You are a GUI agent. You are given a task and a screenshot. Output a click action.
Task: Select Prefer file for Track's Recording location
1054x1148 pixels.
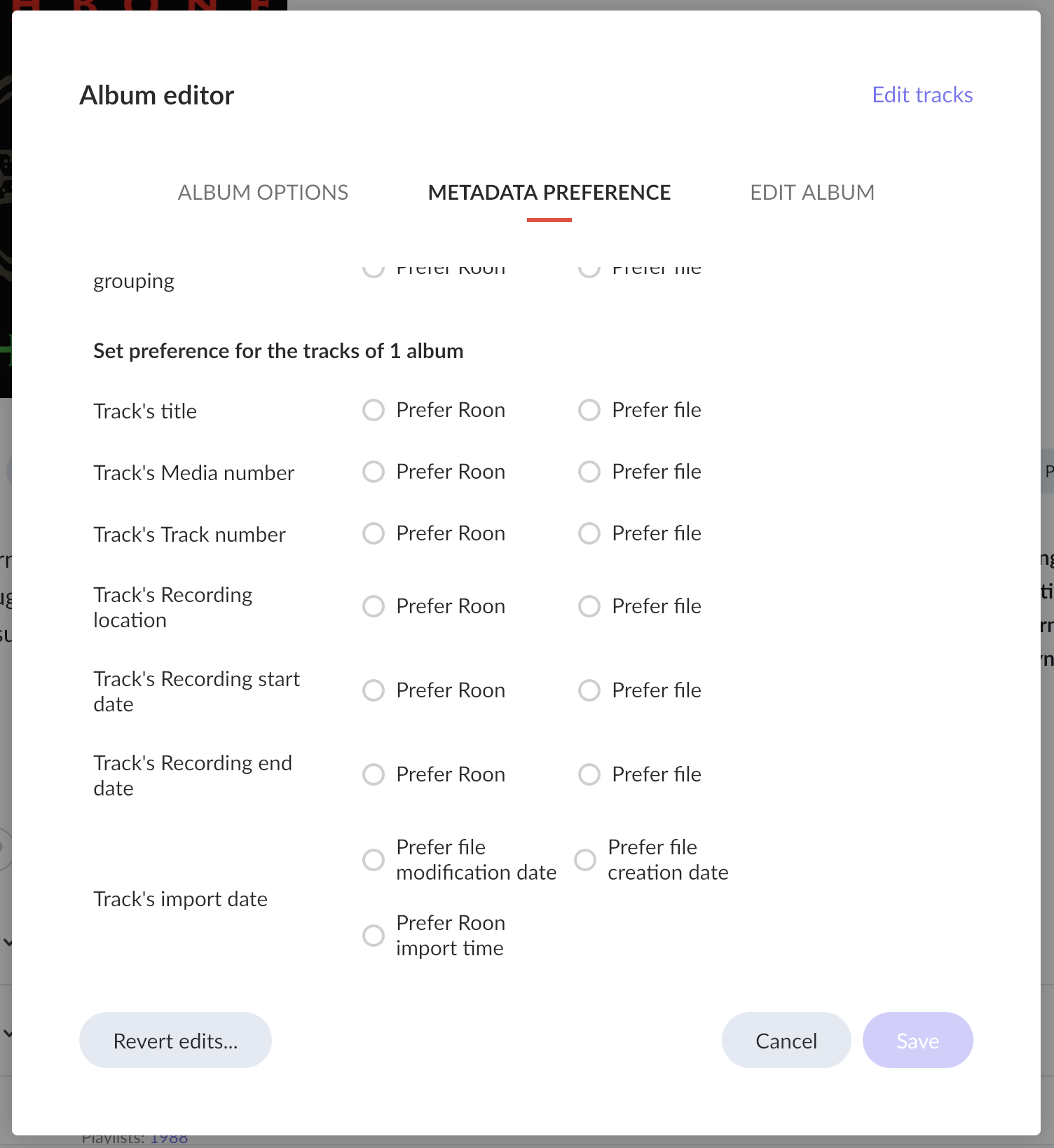click(x=589, y=606)
